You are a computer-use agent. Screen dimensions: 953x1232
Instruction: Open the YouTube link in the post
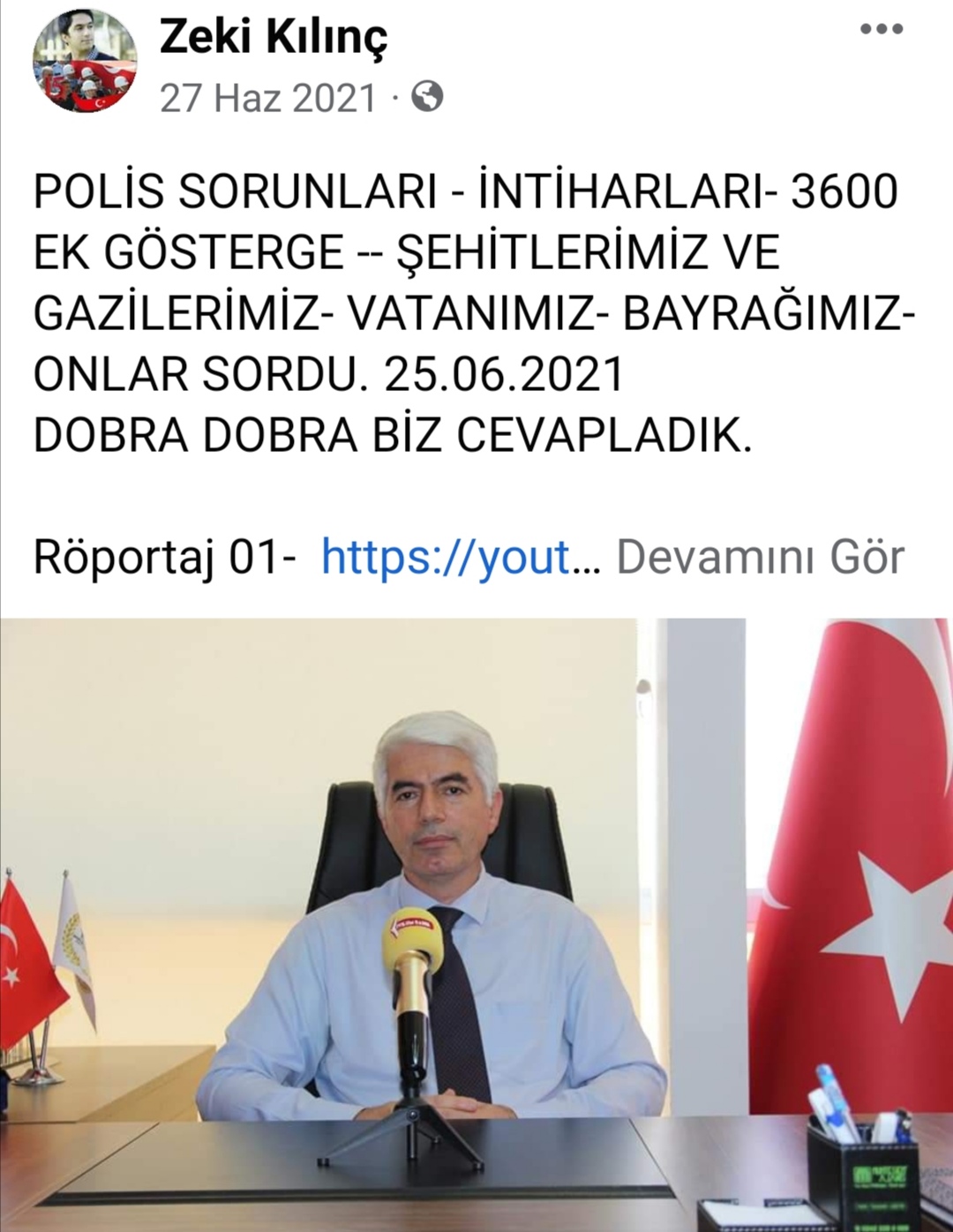(446, 558)
